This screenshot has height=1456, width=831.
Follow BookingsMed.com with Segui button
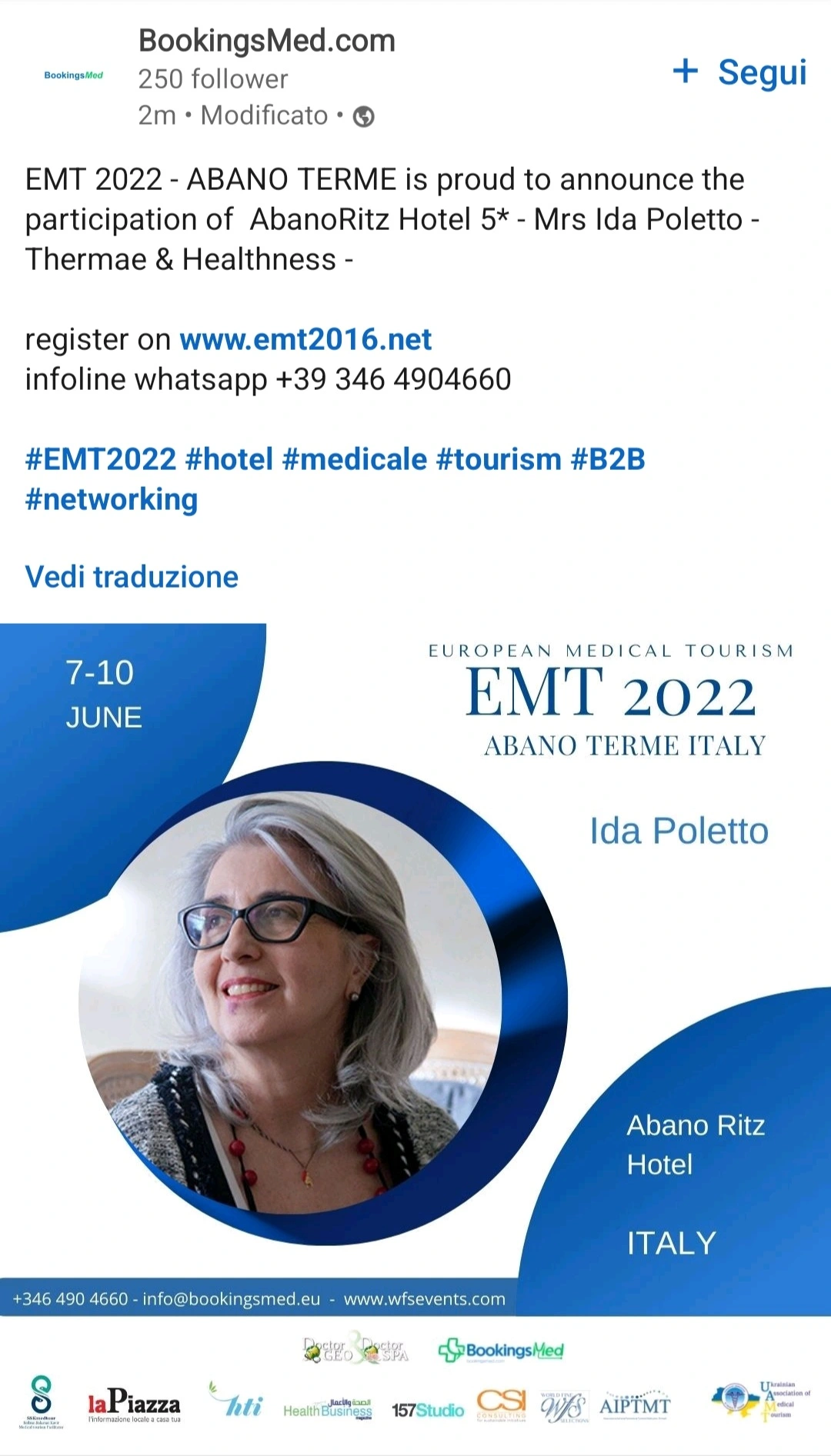click(x=740, y=73)
